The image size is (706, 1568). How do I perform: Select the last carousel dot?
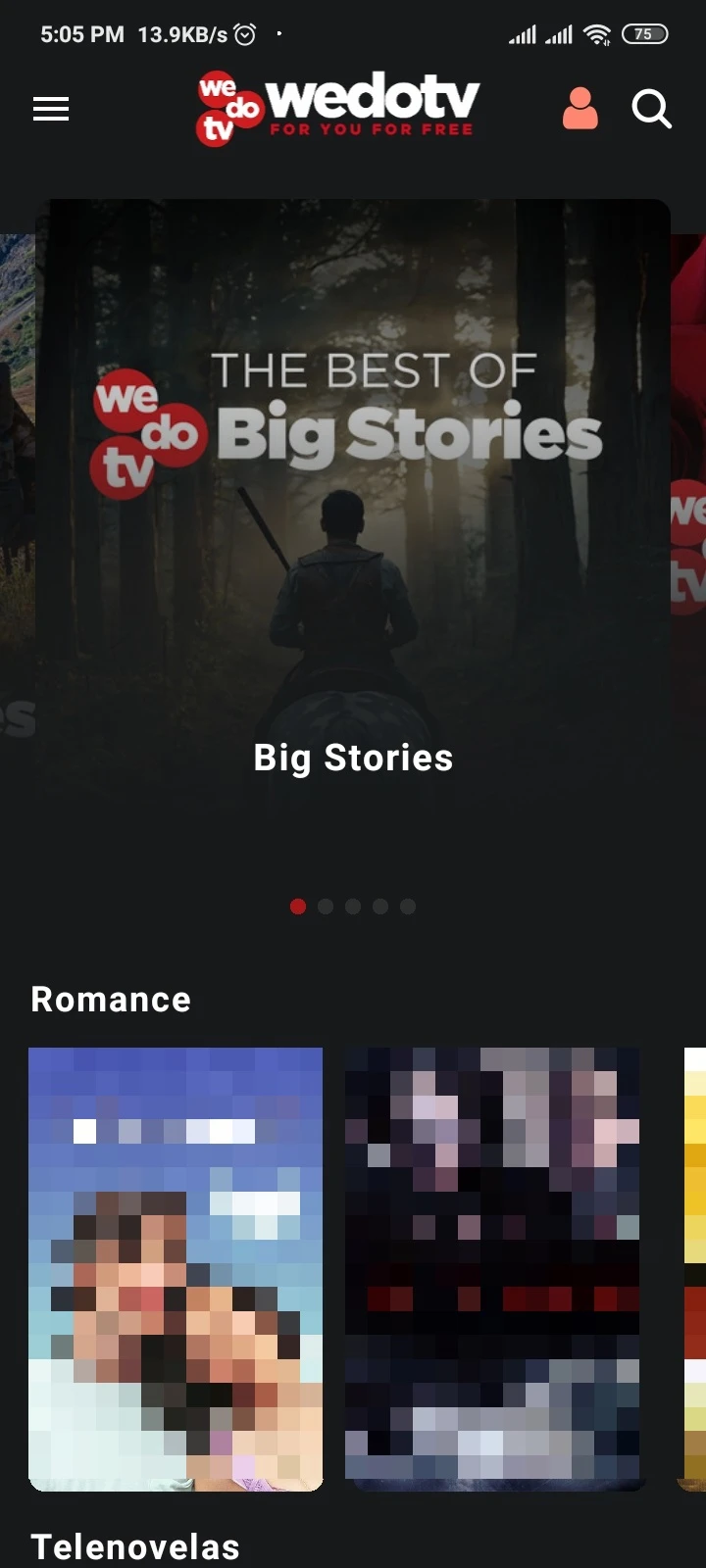pyautogui.click(x=408, y=906)
